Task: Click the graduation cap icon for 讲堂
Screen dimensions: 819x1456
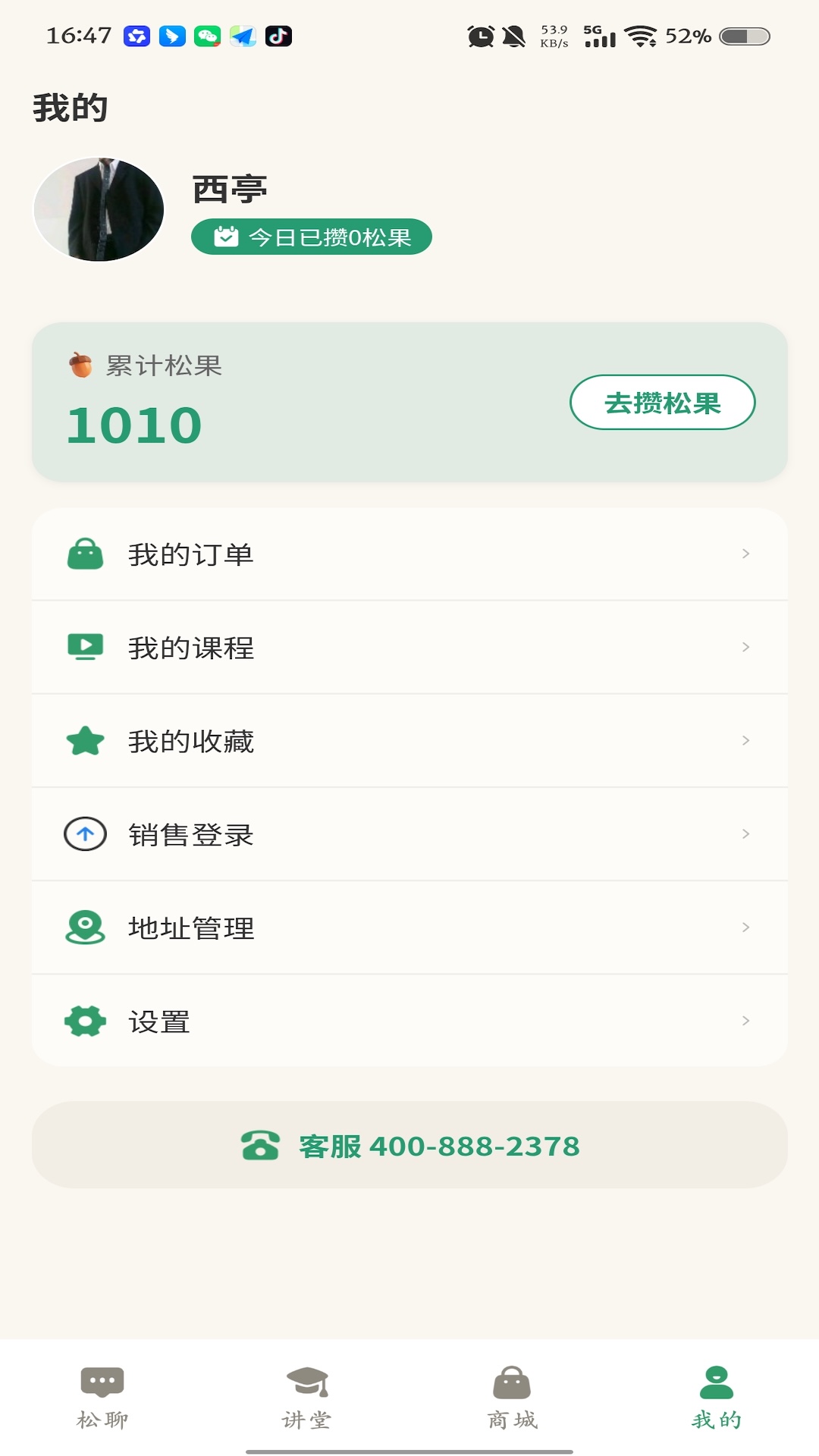Action: 307,1380
